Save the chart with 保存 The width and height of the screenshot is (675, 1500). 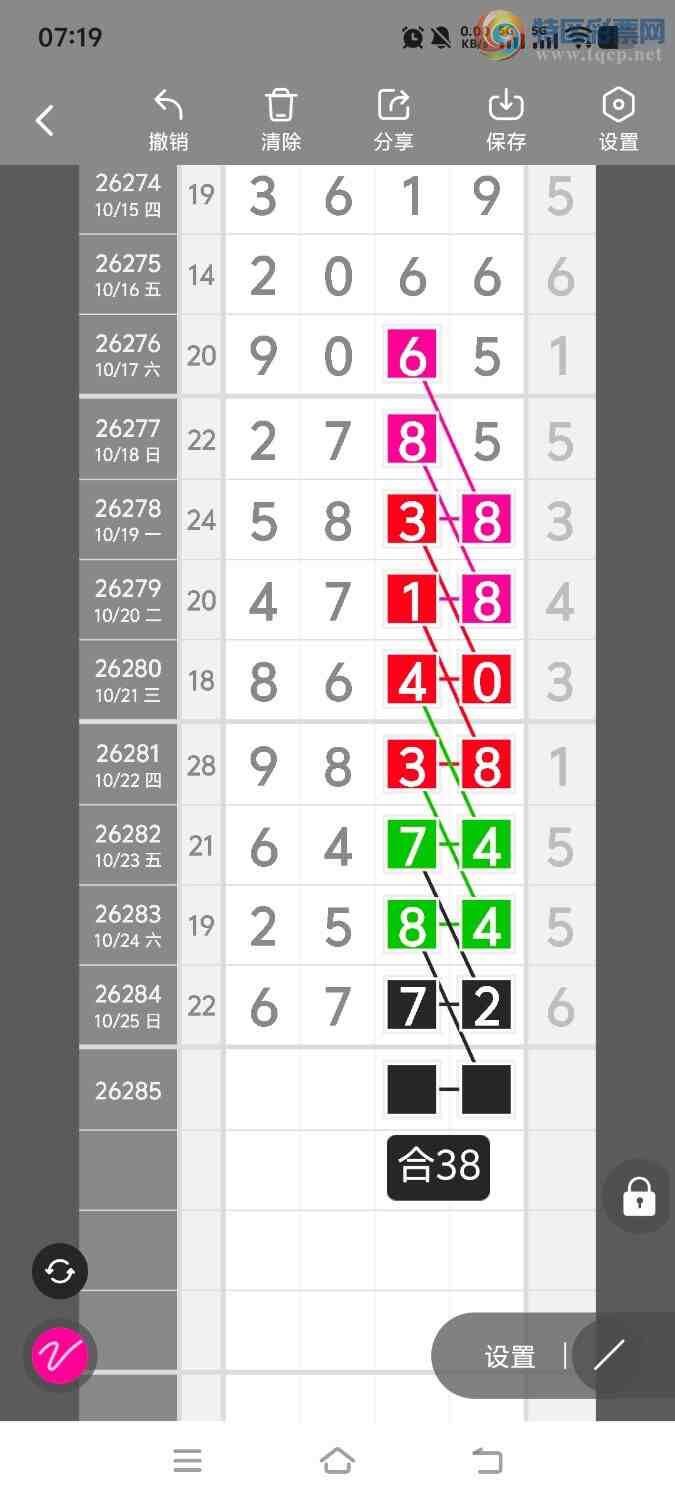point(506,121)
